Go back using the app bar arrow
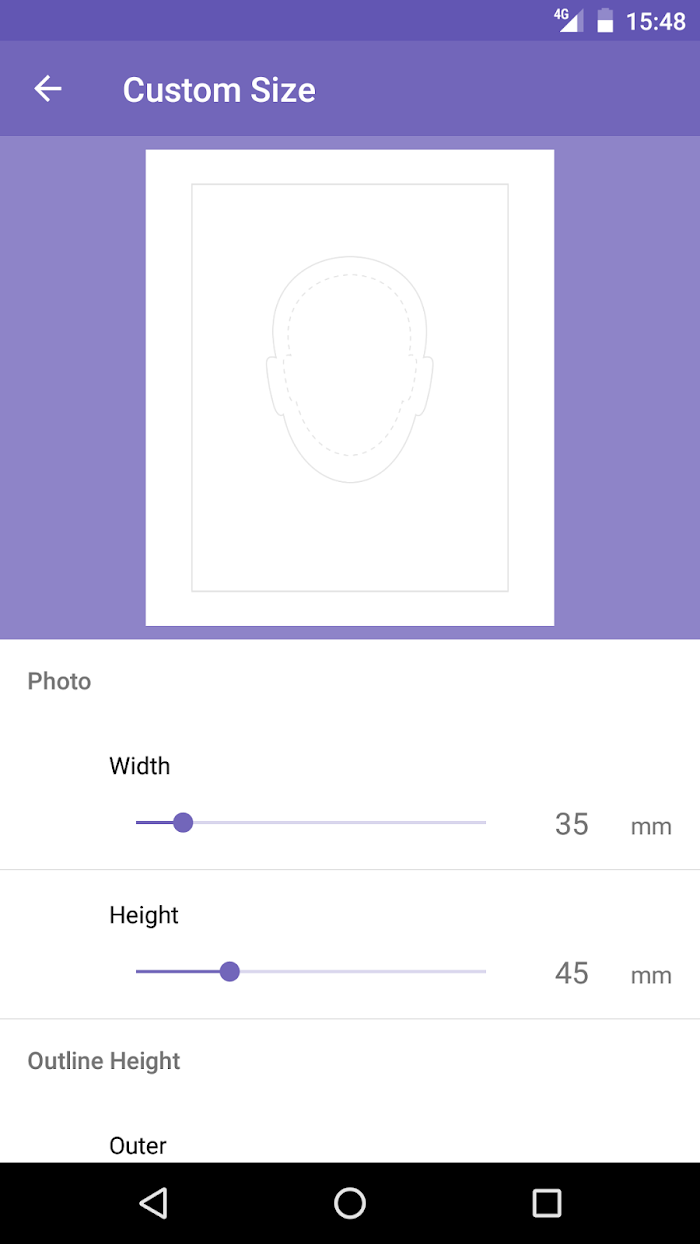Image resolution: width=700 pixels, height=1244 pixels. tap(48, 89)
